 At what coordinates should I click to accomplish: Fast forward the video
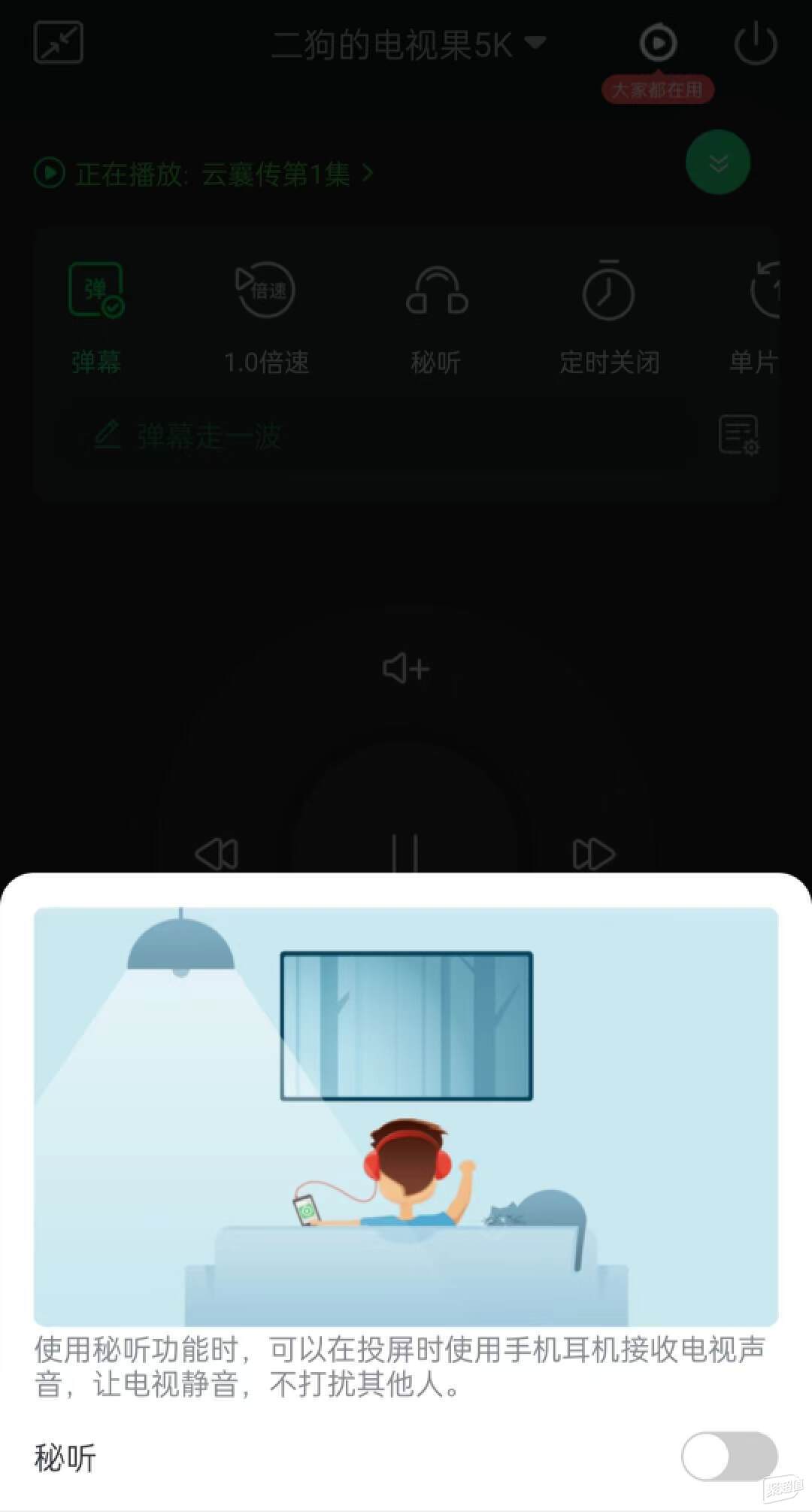594,854
